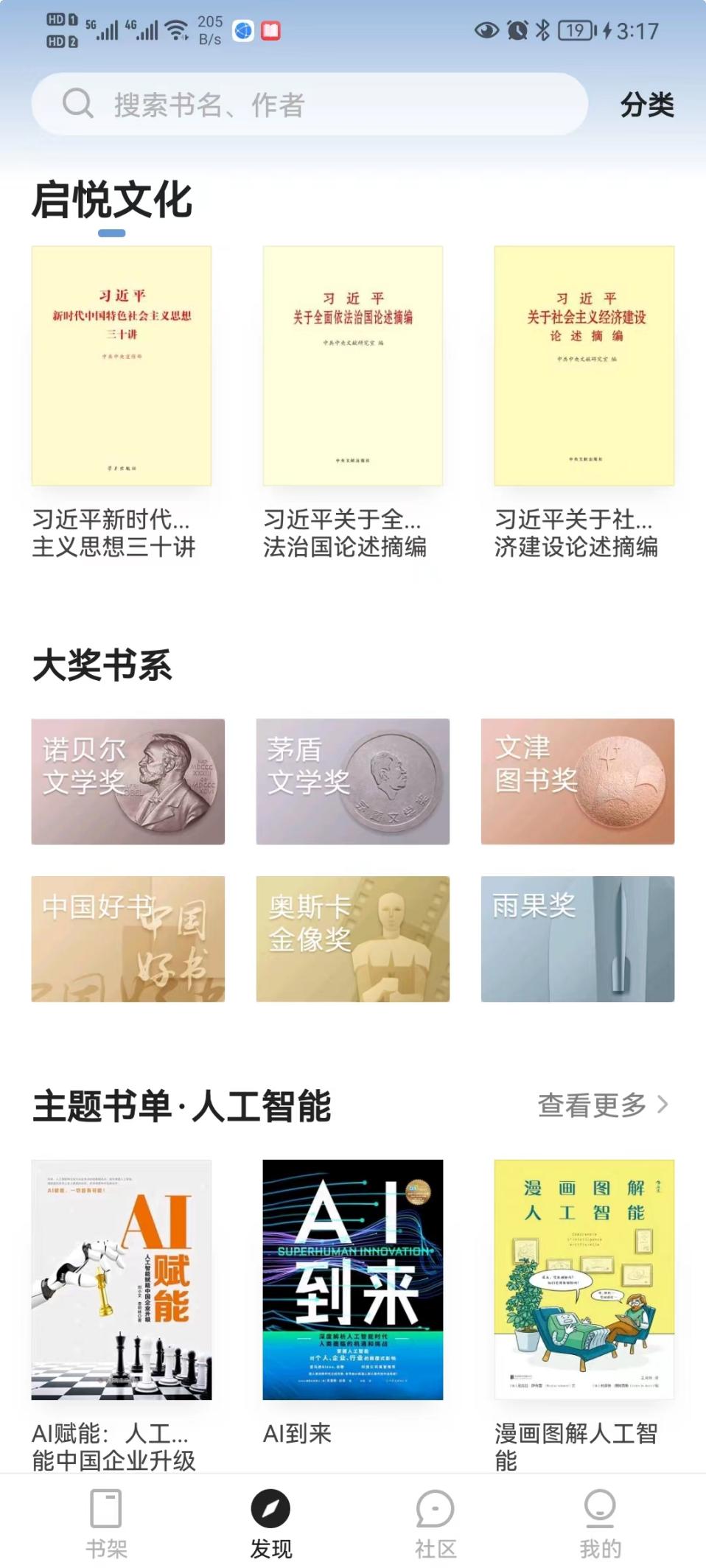
Task: Open the book 习近平关于全...法治国论述摘编
Action: point(352,366)
